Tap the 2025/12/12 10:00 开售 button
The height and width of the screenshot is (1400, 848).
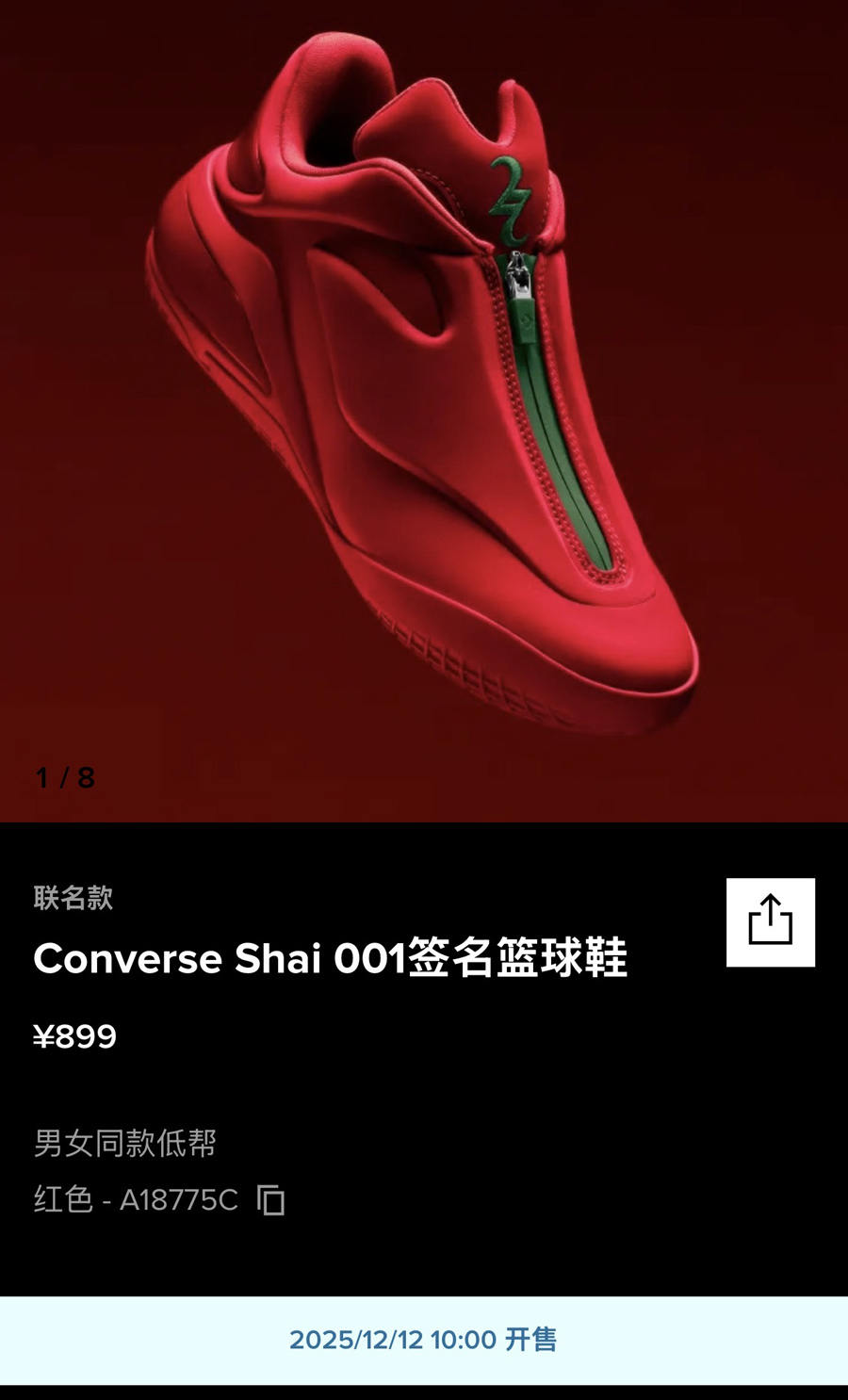coord(424,1340)
